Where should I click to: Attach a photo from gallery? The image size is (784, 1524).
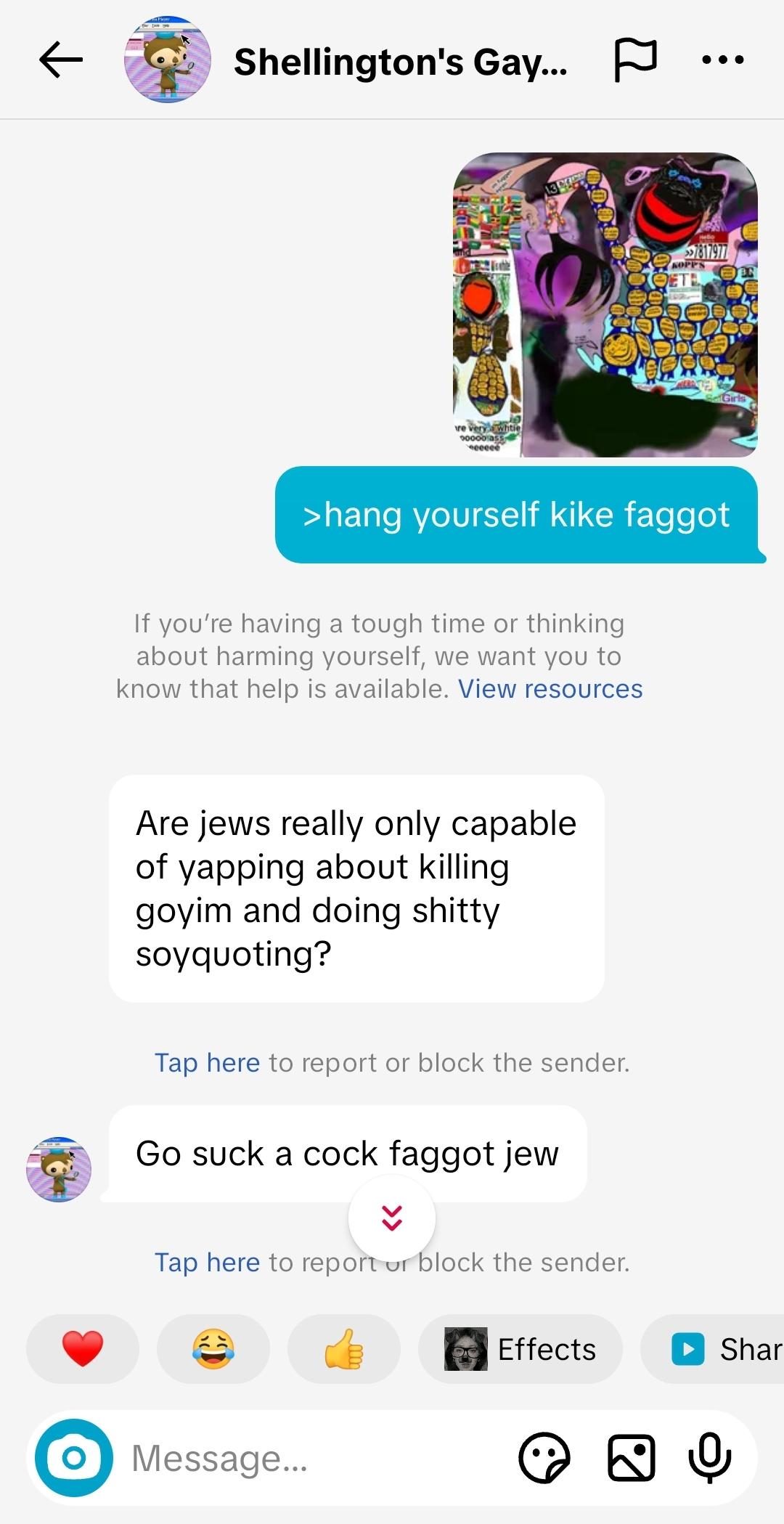(631, 1457)
